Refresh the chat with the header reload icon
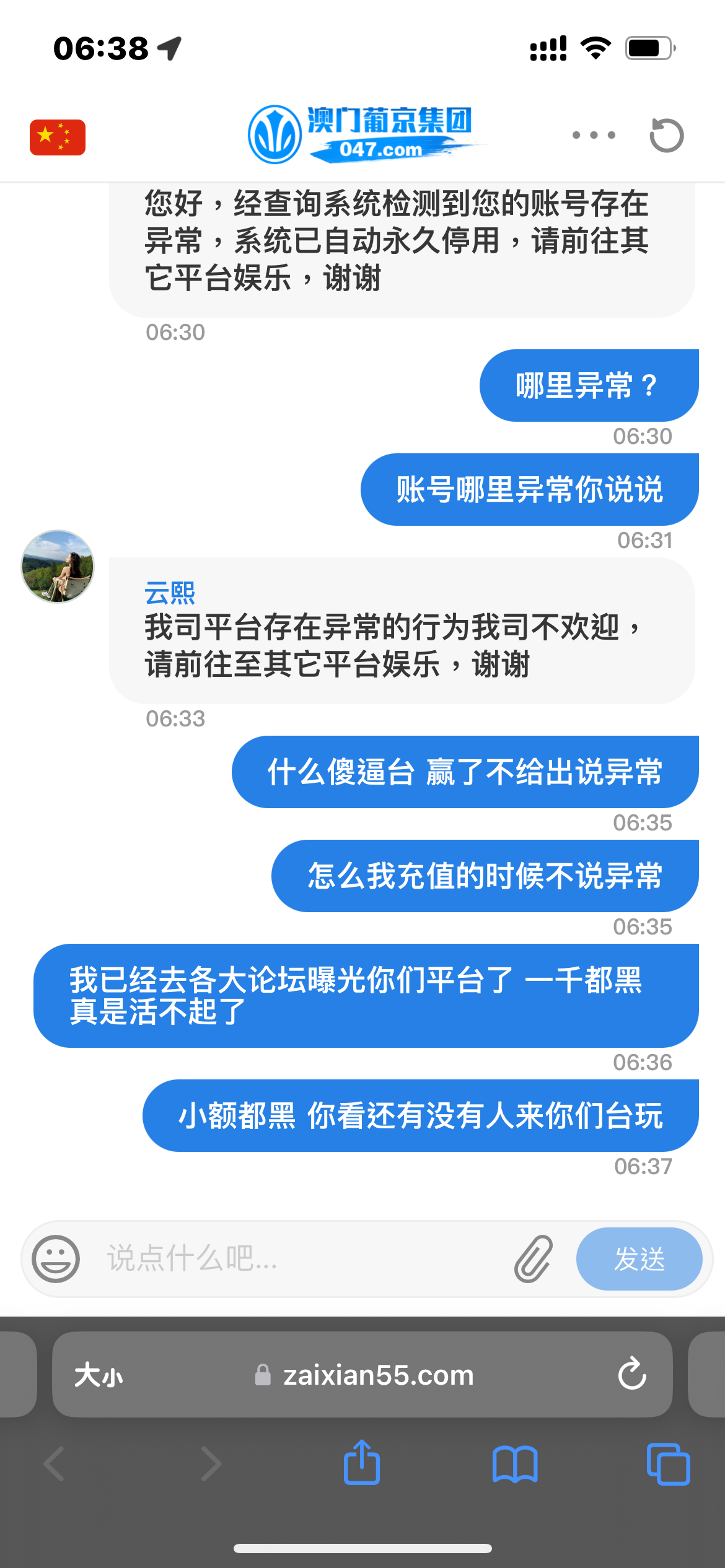 point(666,135)
